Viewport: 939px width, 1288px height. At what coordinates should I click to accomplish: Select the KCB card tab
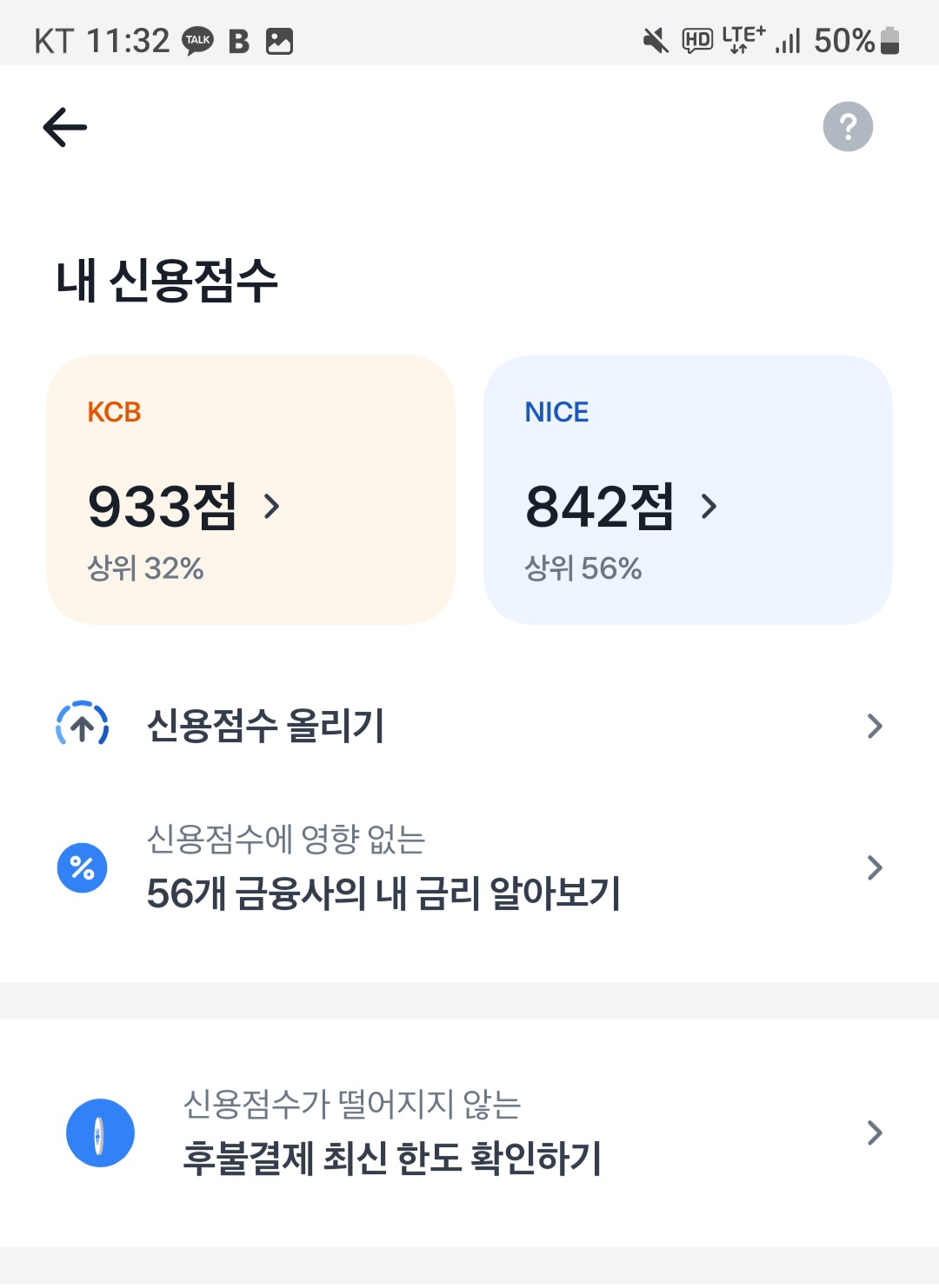(x=252, y=488)
